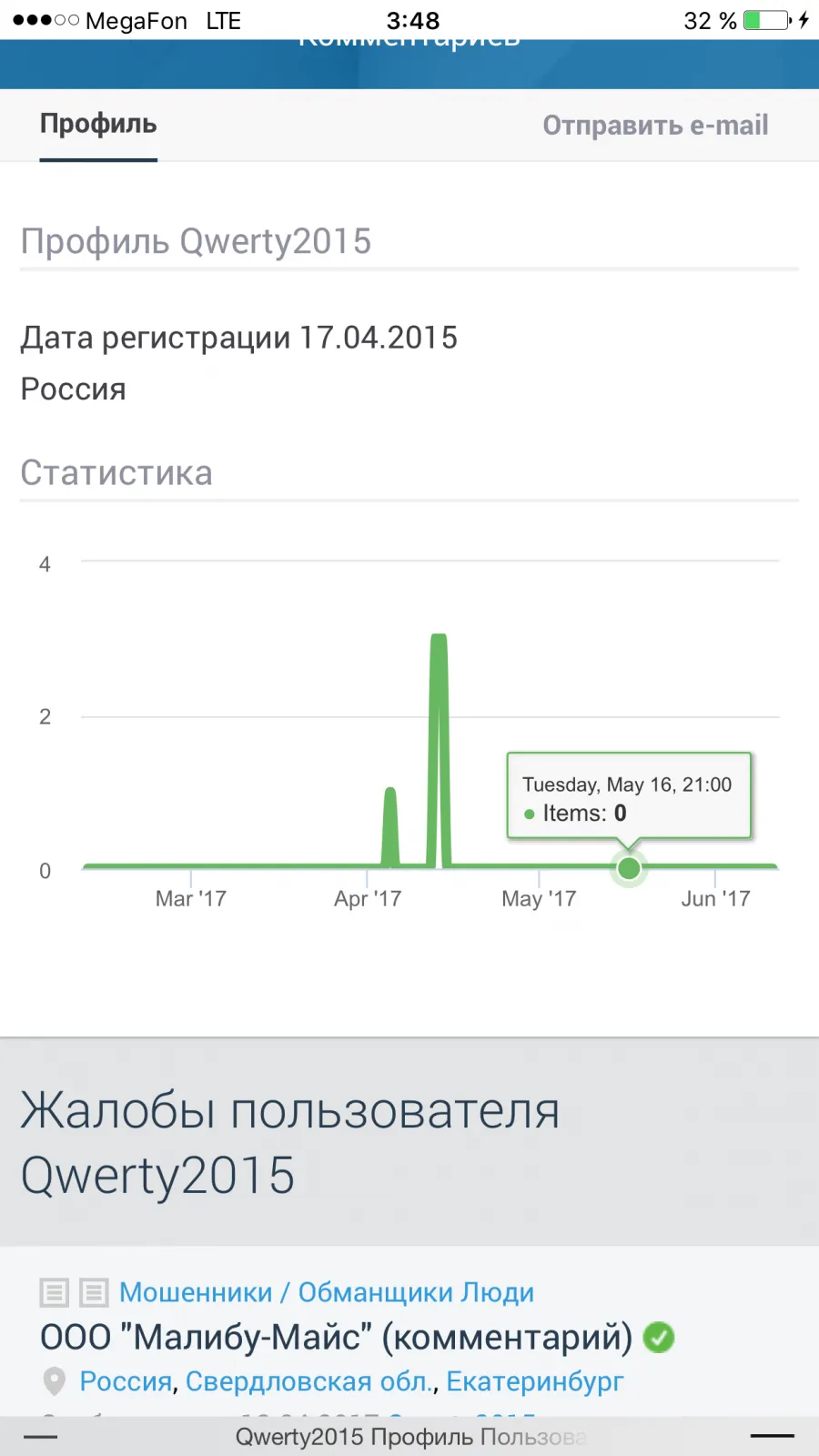
Task: Open complaint ООО "Малибу-Майс" (комментарий)
Action: 336,1337
